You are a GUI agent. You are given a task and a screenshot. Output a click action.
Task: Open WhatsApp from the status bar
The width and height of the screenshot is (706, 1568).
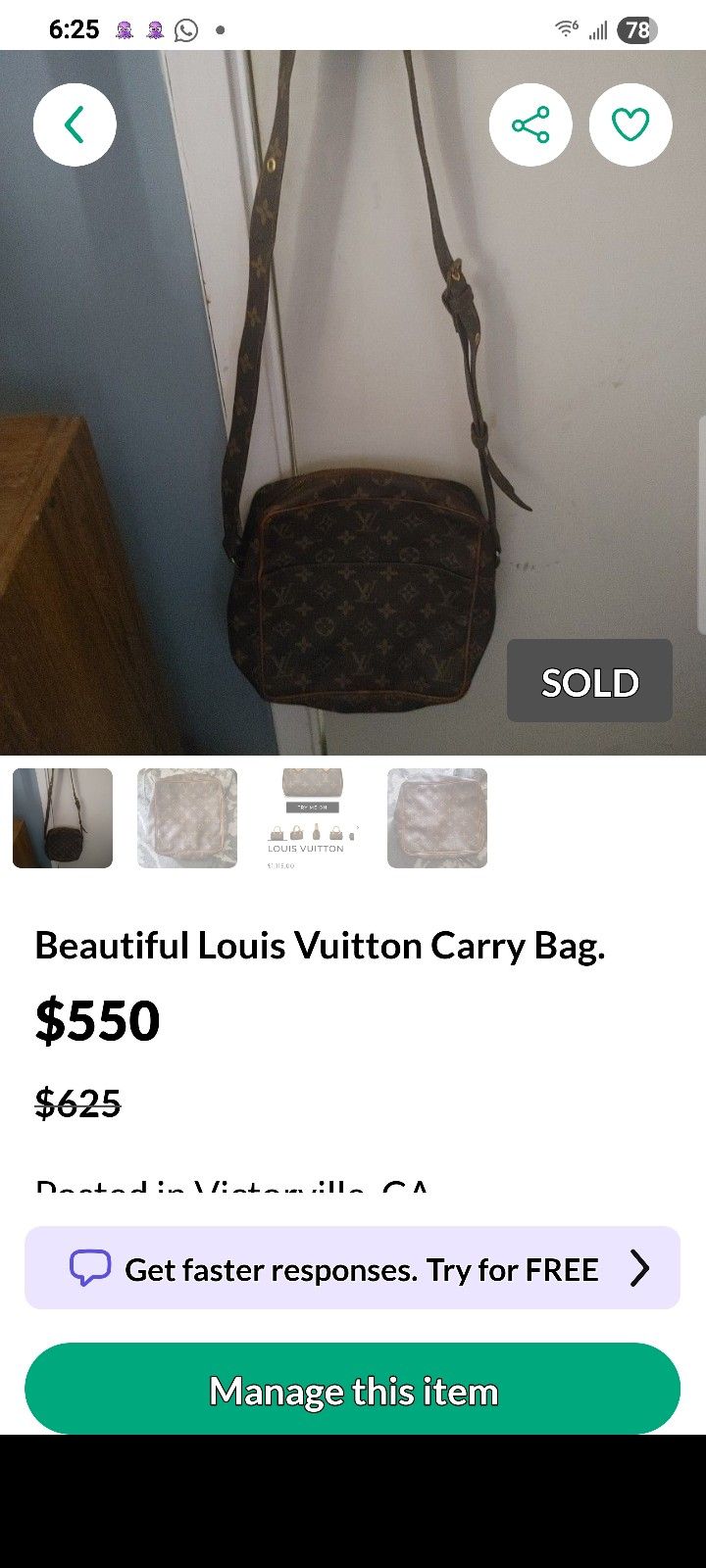[186, 28]
